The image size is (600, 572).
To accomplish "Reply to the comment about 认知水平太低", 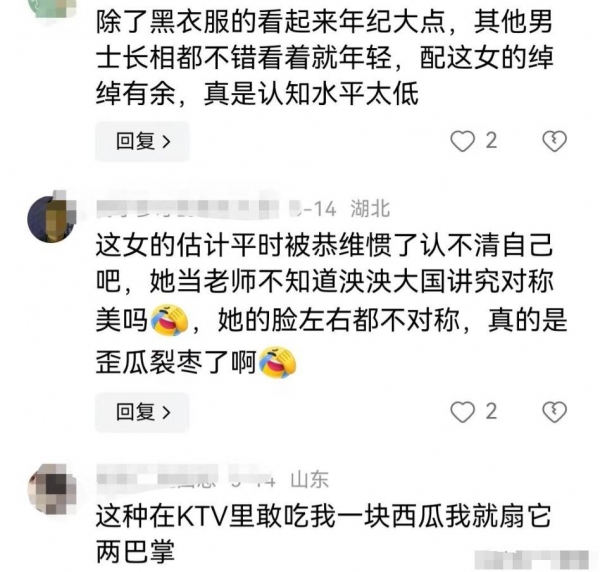I will [x=141, y=141].
